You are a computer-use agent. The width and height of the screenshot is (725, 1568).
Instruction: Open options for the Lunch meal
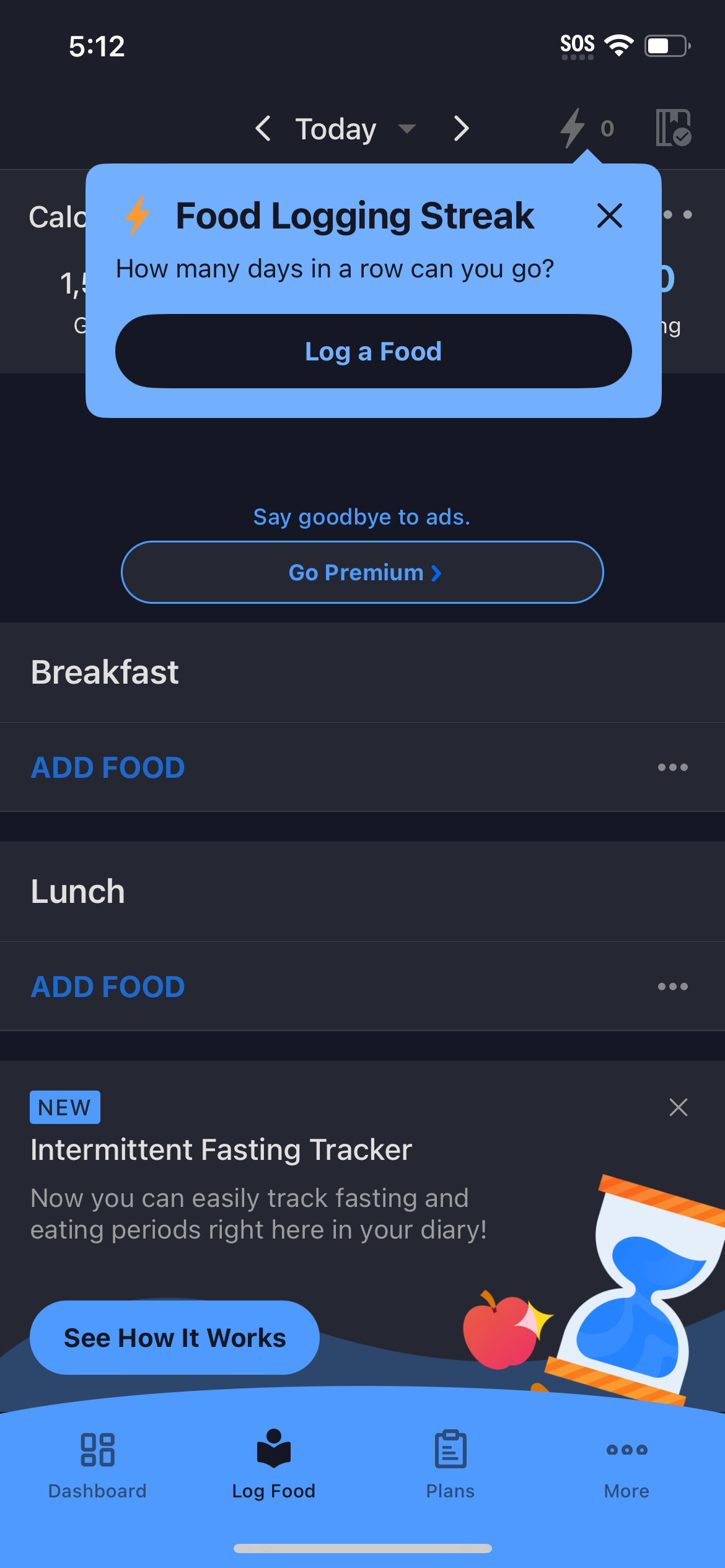(672, 987)
